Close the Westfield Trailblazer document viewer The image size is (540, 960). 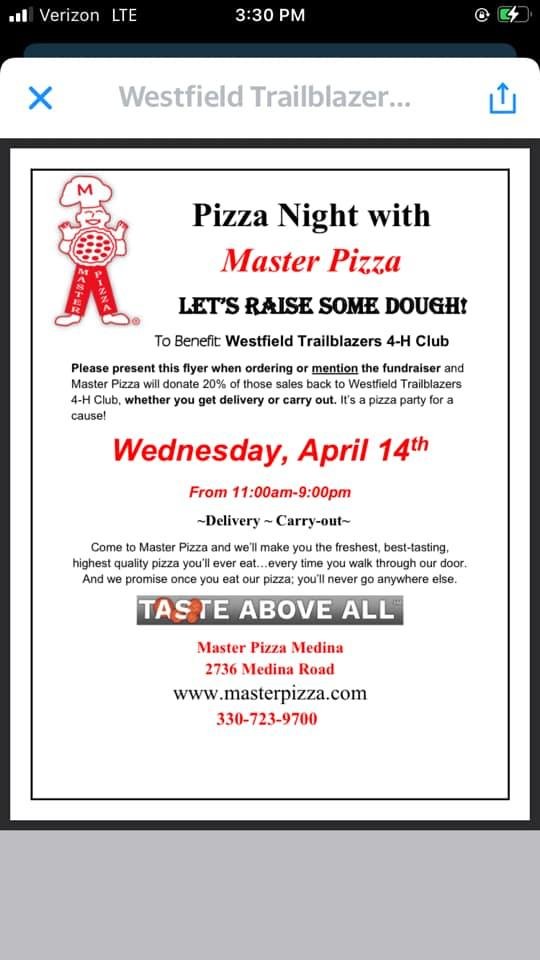click(40, 98)
